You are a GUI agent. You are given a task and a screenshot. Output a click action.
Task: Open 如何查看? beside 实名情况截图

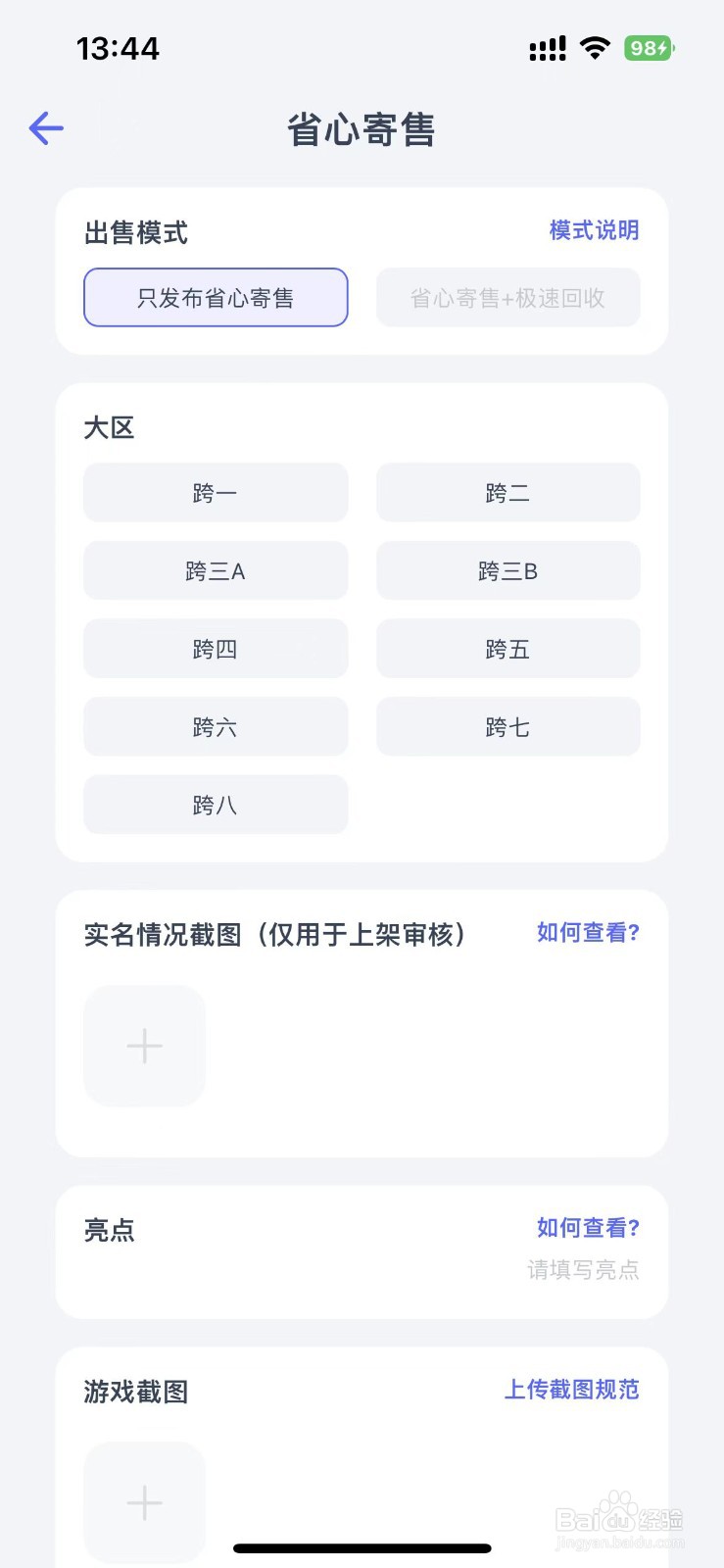click(x=588, y=933)
